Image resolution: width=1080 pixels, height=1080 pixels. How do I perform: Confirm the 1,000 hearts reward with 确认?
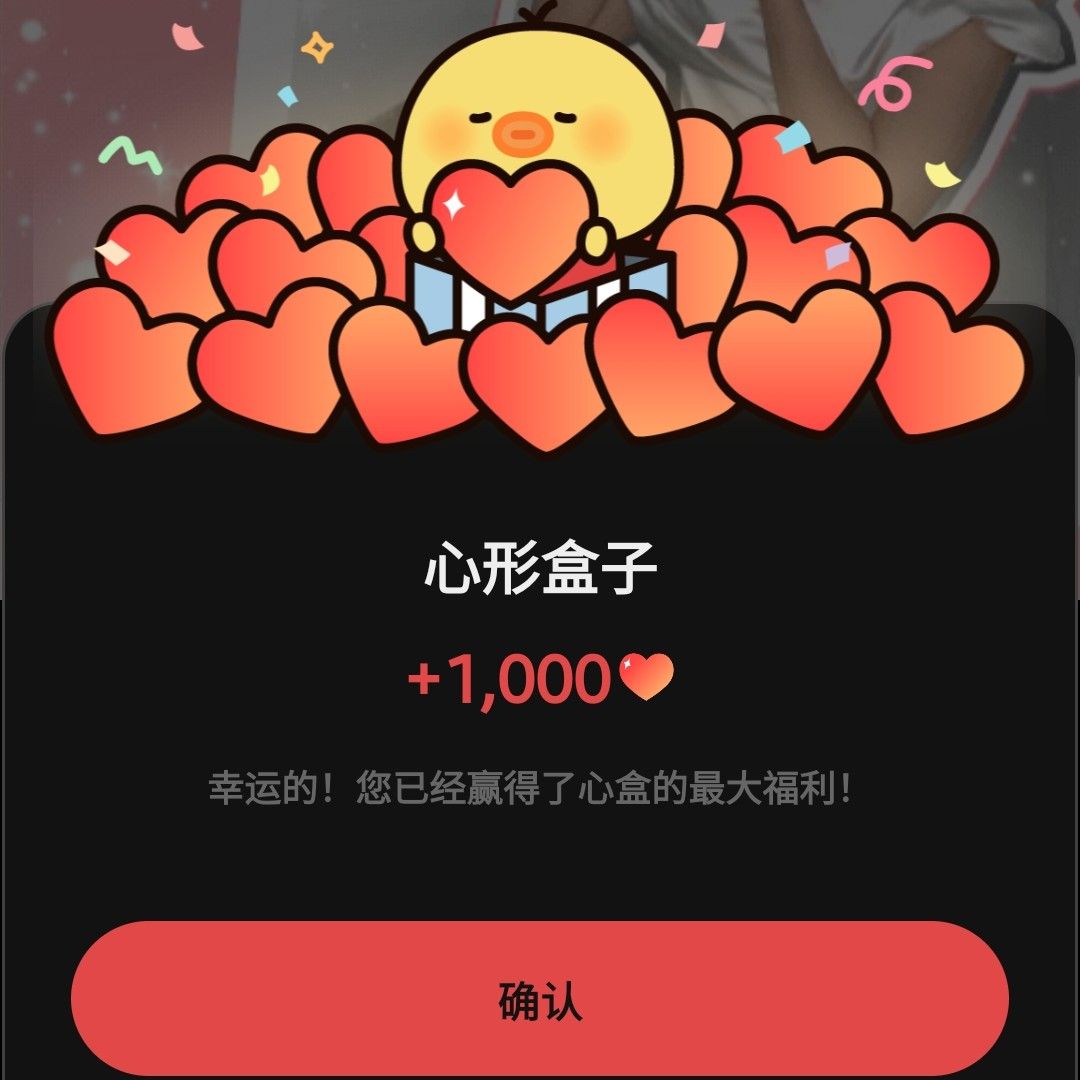[x=540, y=999]
